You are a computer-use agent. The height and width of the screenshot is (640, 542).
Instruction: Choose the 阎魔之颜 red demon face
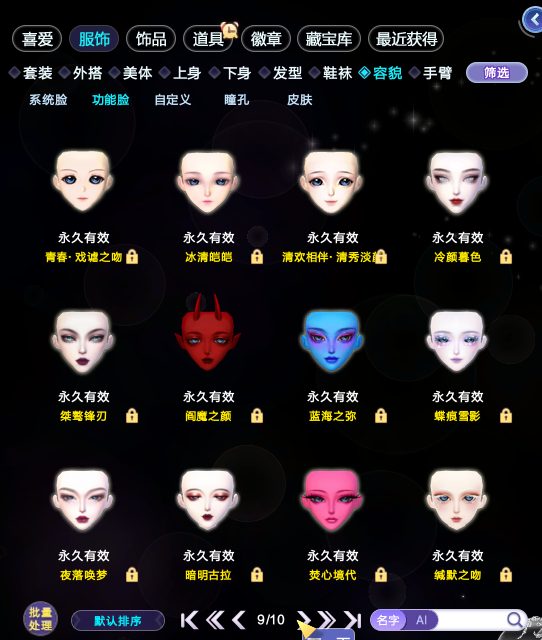[208, 334]
